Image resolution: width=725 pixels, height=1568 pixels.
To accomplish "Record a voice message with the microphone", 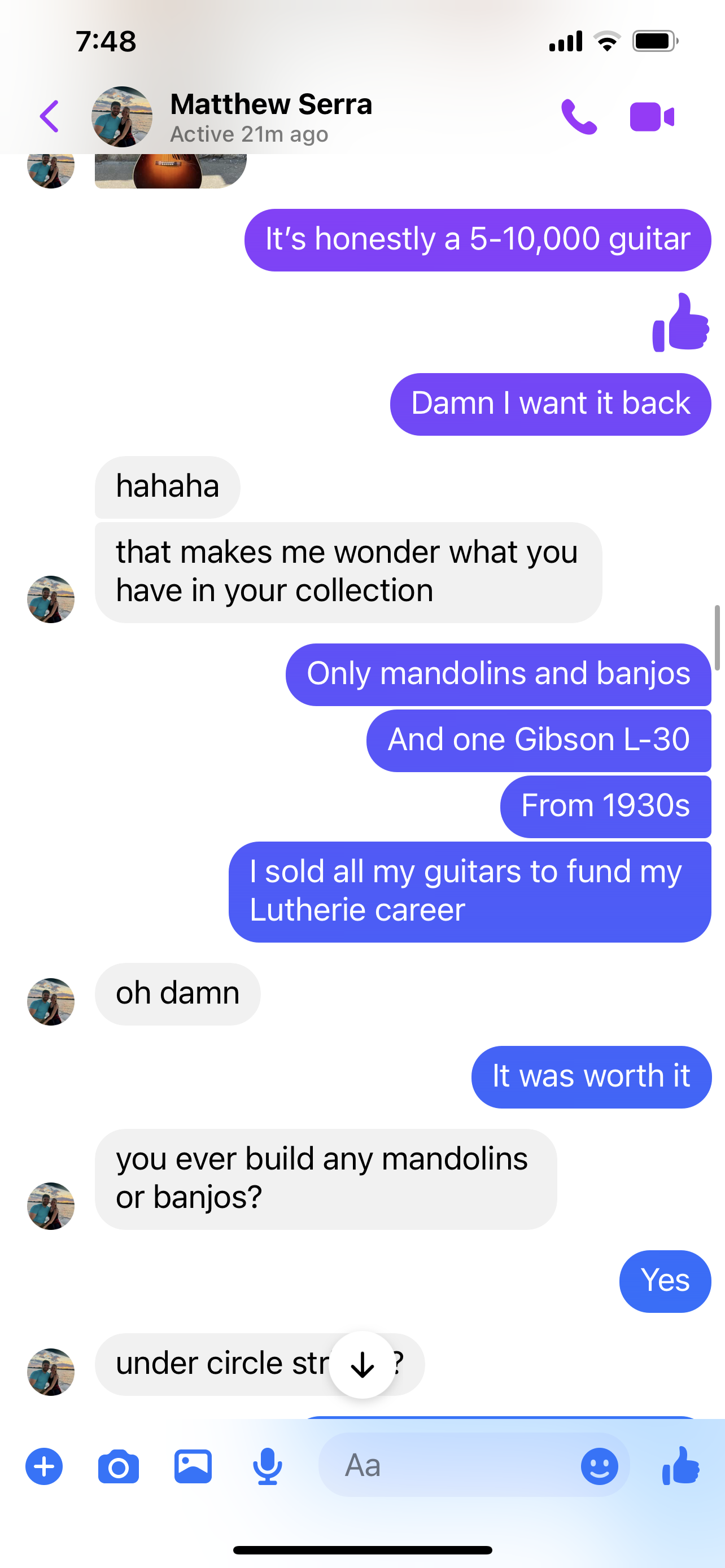I will click(x=267, y=1466).
